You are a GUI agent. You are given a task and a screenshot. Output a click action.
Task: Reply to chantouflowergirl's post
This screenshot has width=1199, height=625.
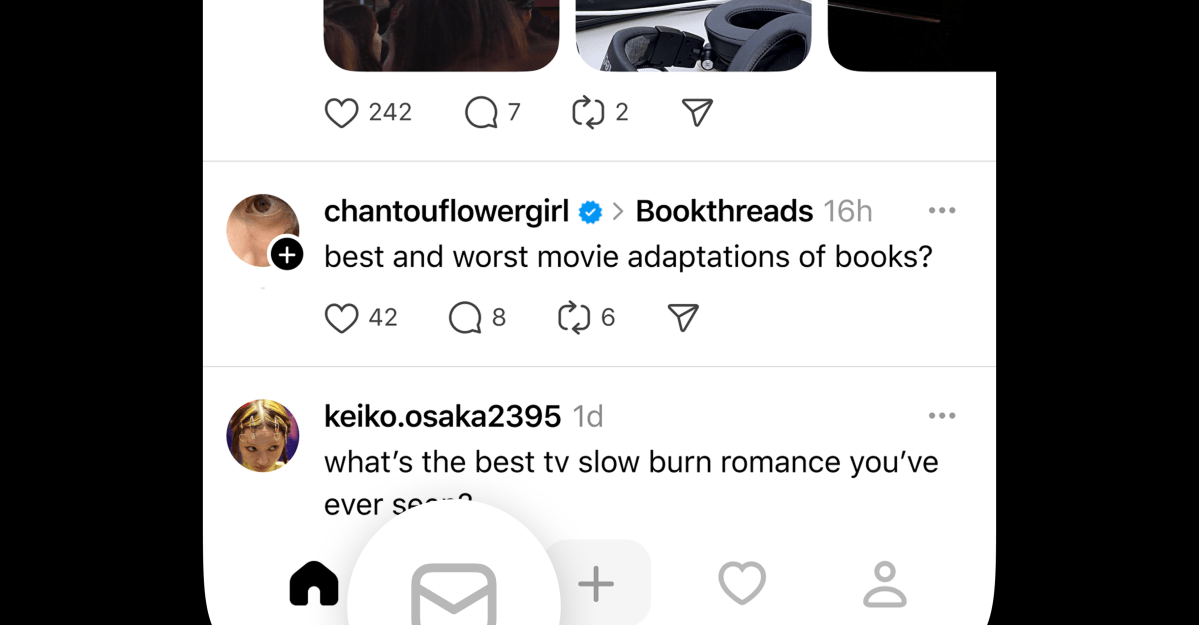click(465, 318)
